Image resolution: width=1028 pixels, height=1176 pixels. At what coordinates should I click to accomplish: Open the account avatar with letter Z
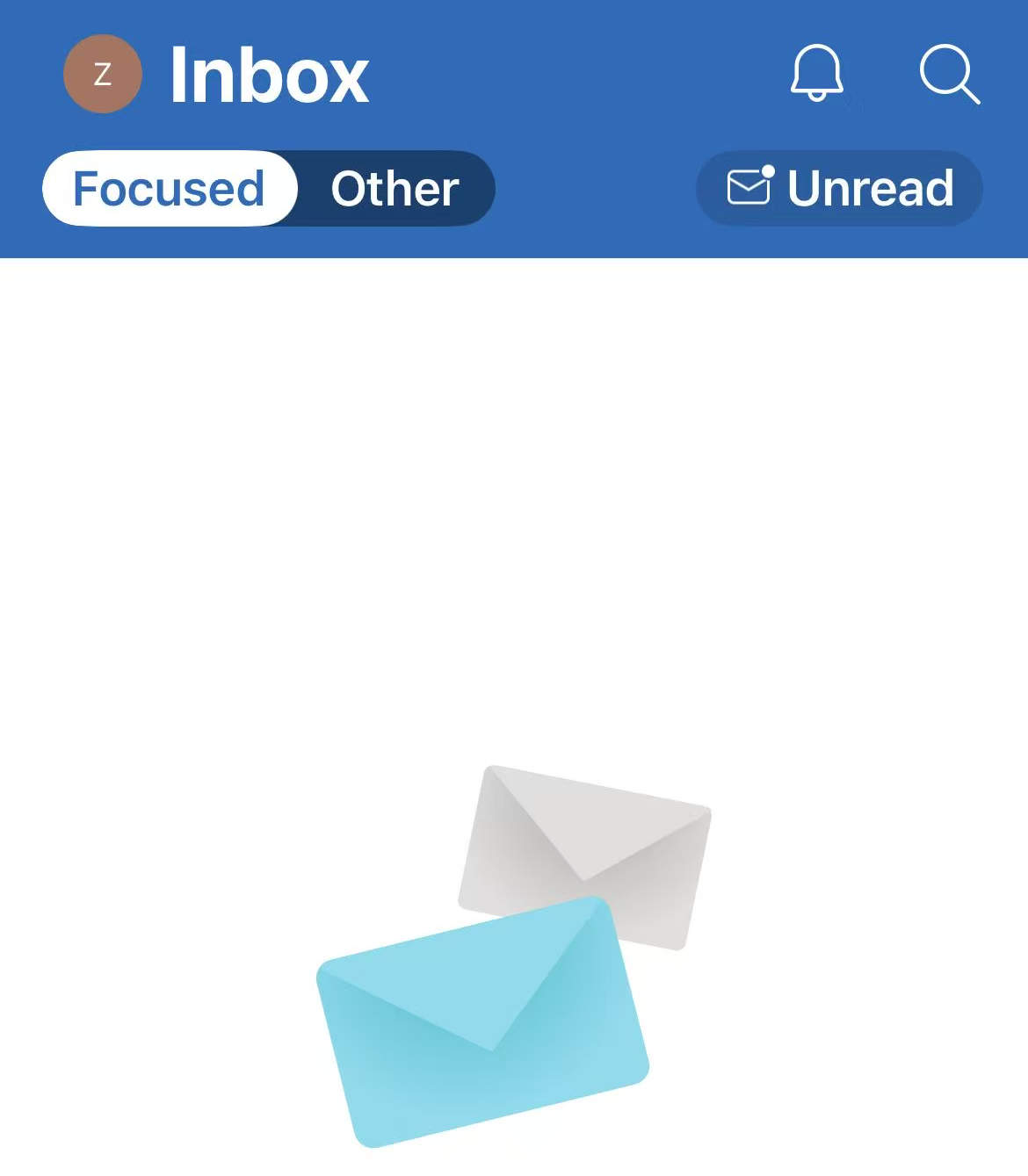pos(103,75)
